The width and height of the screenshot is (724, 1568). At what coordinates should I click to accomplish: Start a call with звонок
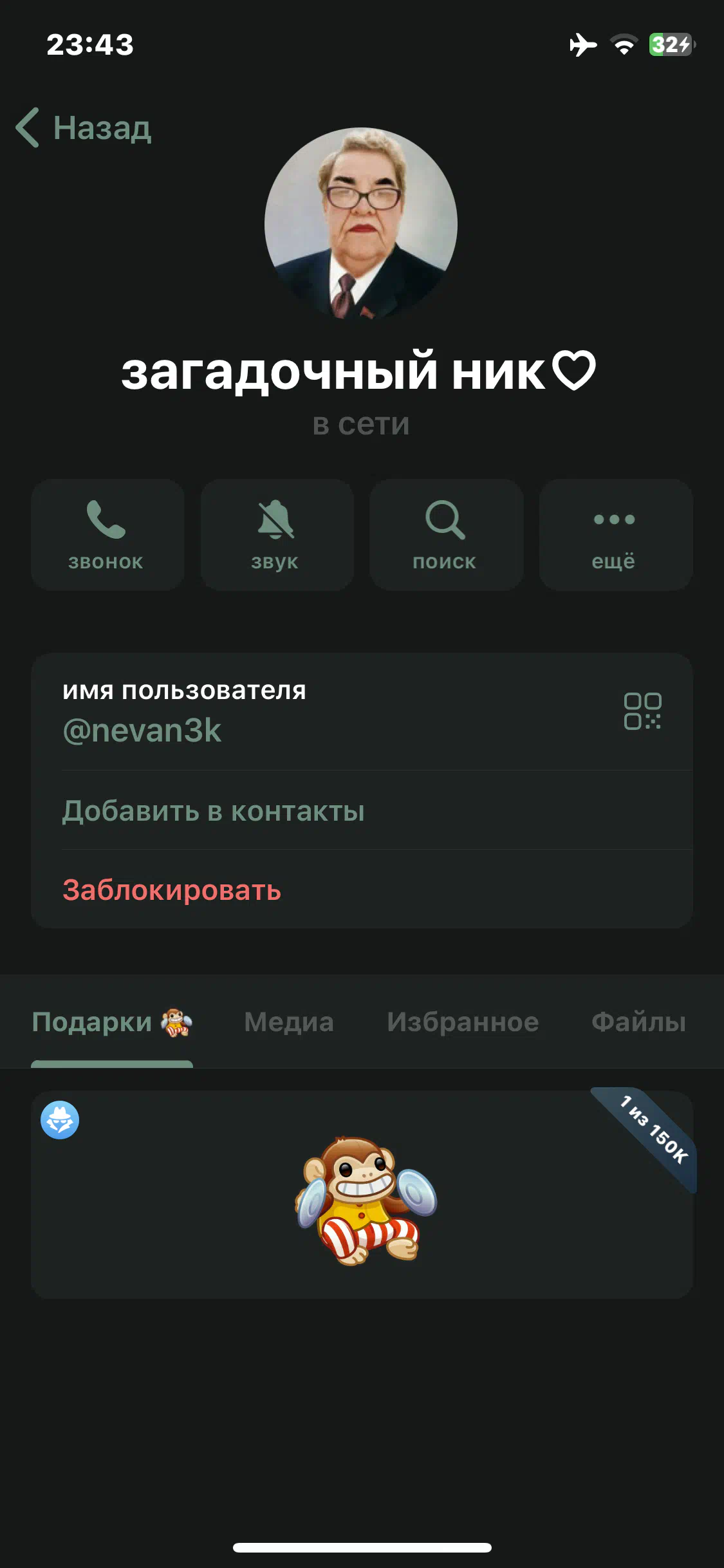[107, 534]
